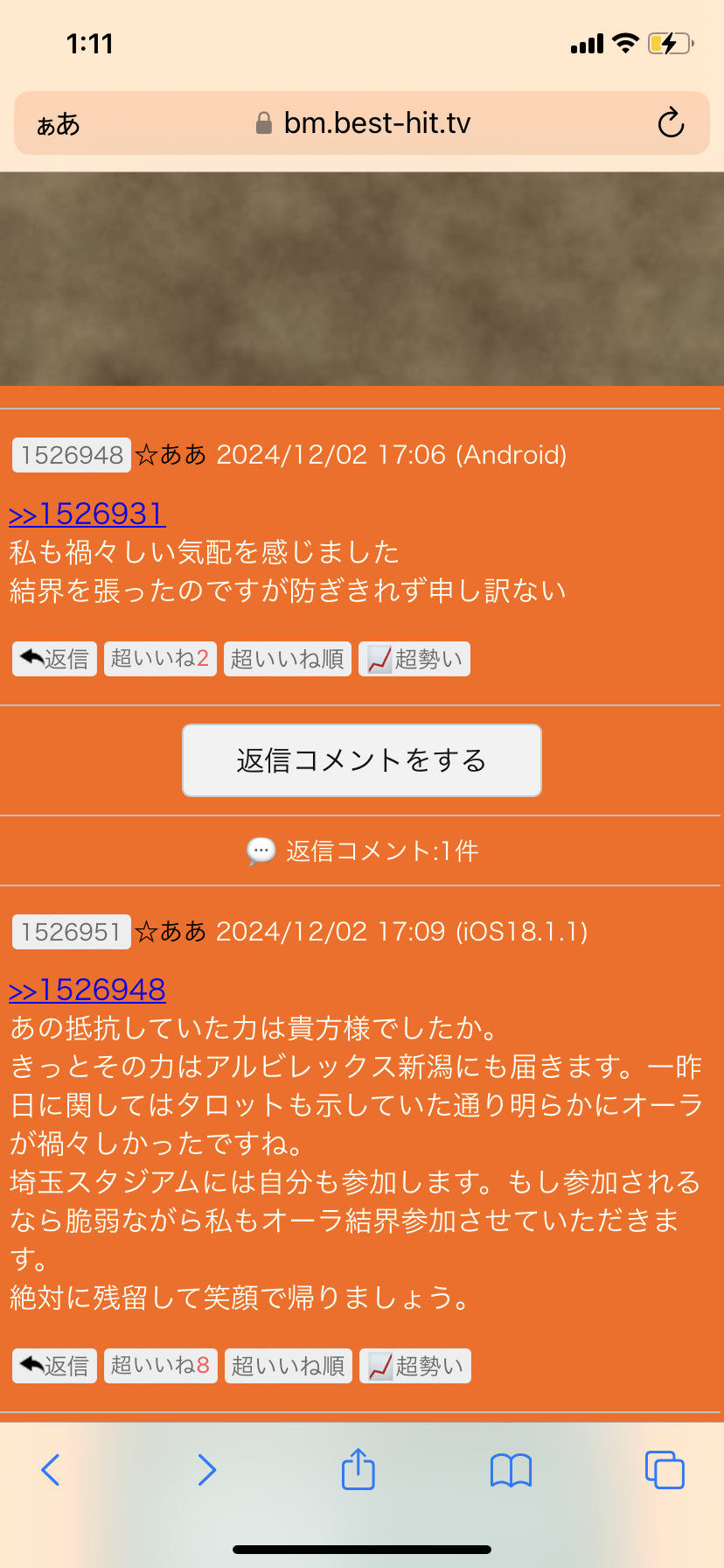Viewport: 724px width, 1568px height.
Task: Like comment 1526948 via 超いいね2
Action: pos(160,659)
